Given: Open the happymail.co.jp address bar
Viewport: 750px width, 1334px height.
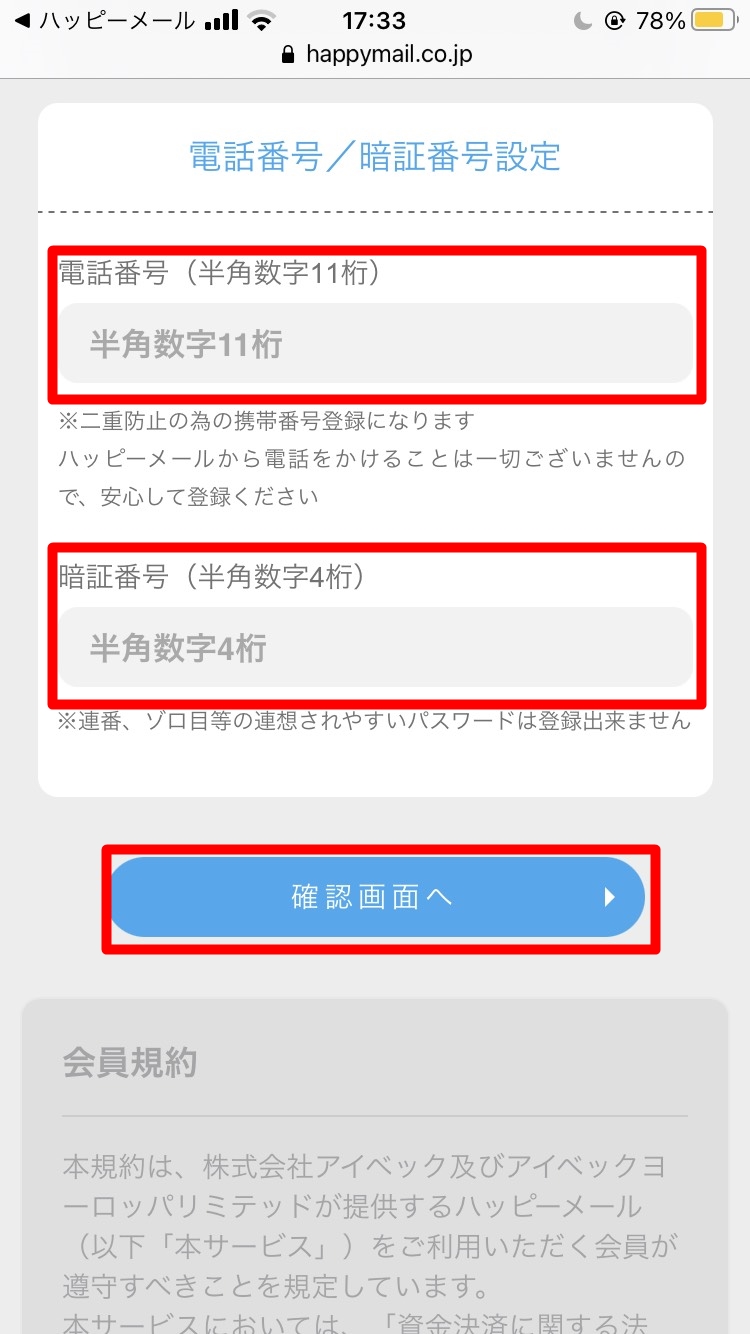Looking at the screenshot, I should tap(376, 54).
